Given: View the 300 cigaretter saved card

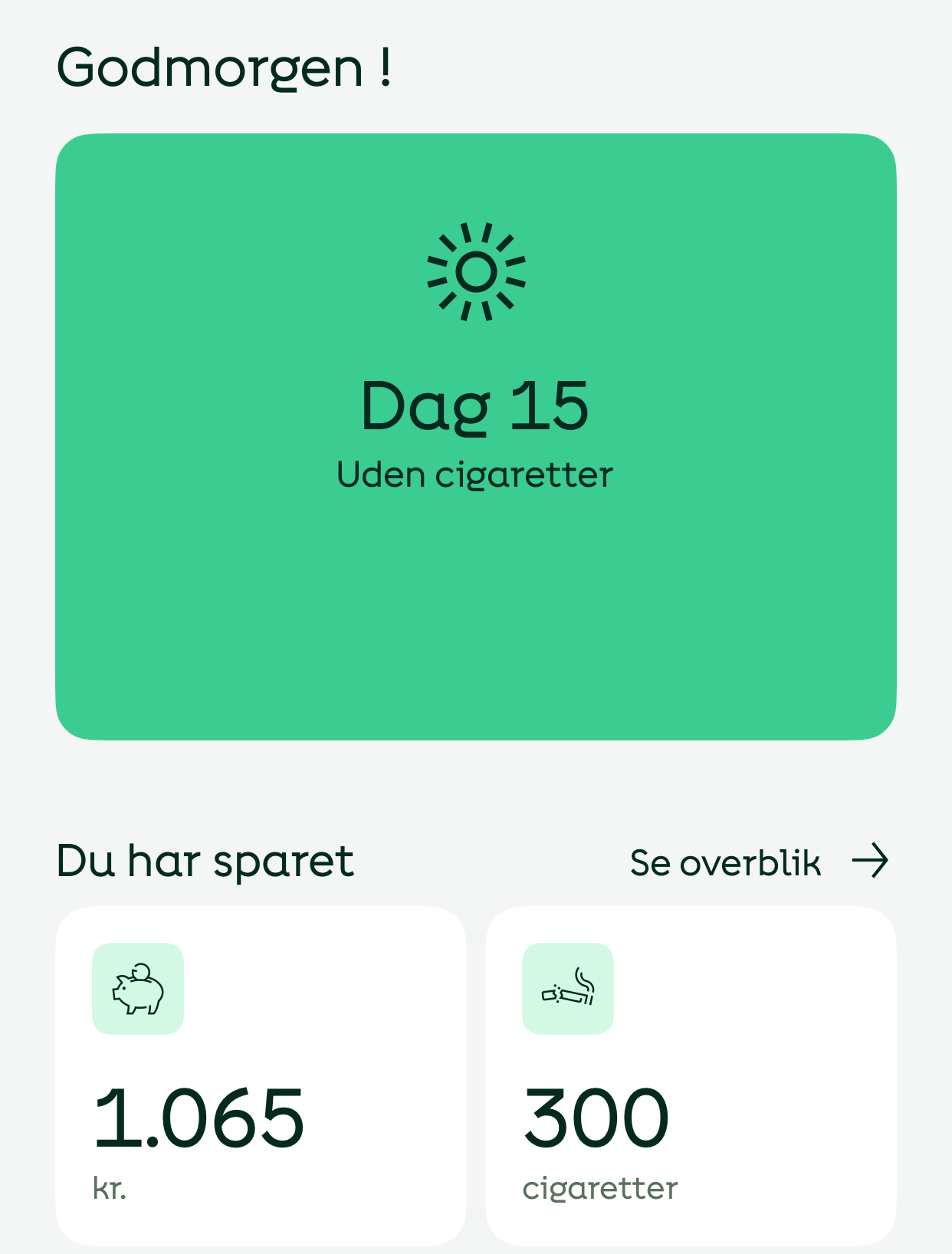Looking at the screenshot, I should click(x=691, y=1075).
